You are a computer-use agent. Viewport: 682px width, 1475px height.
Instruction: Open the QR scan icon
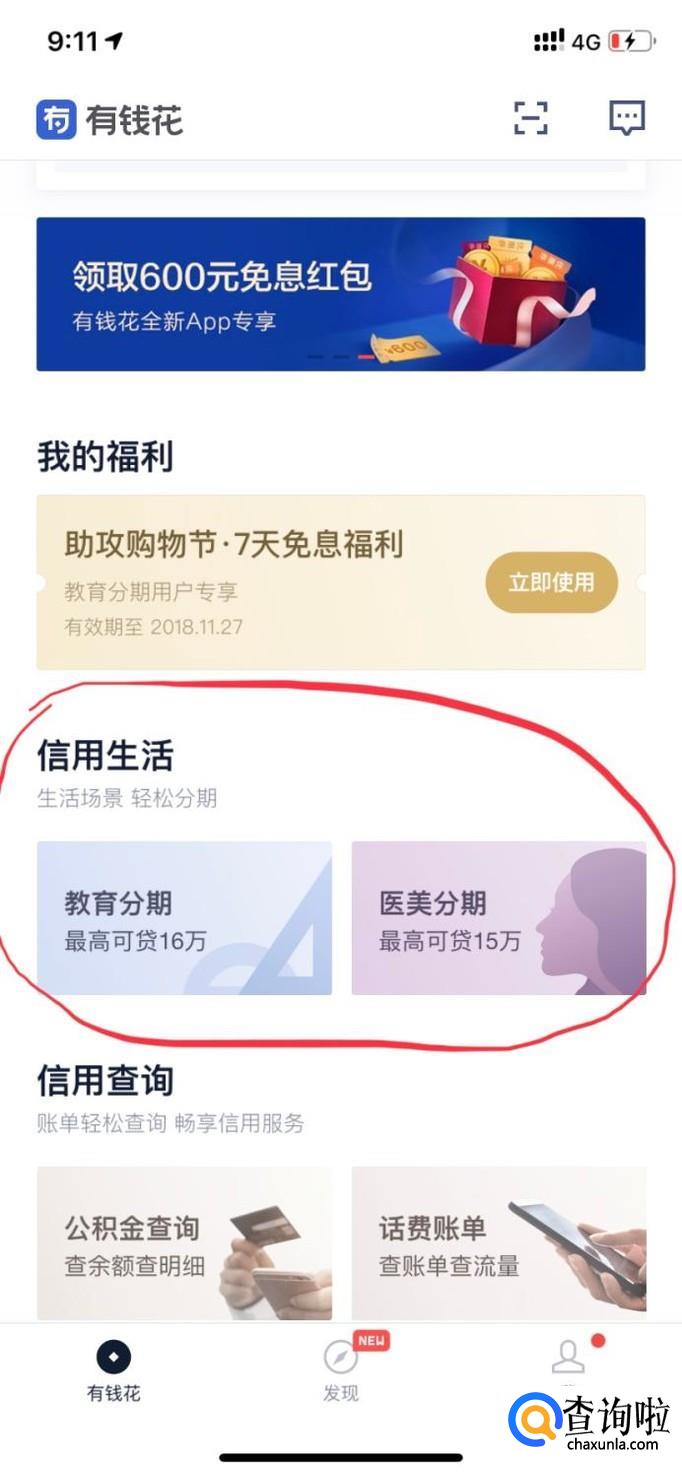coord(531,118)
